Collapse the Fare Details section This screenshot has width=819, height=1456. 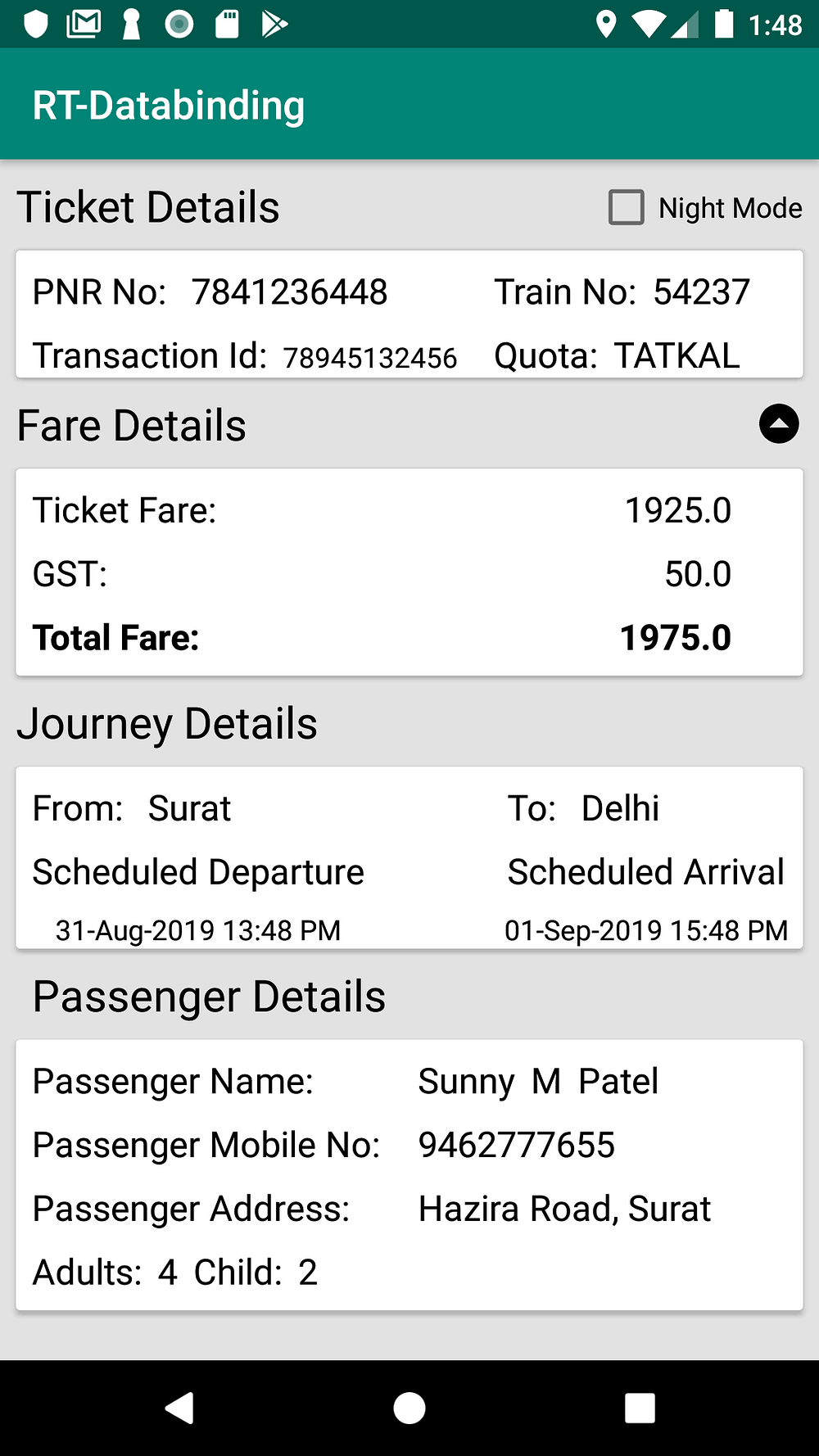point(778,424)
